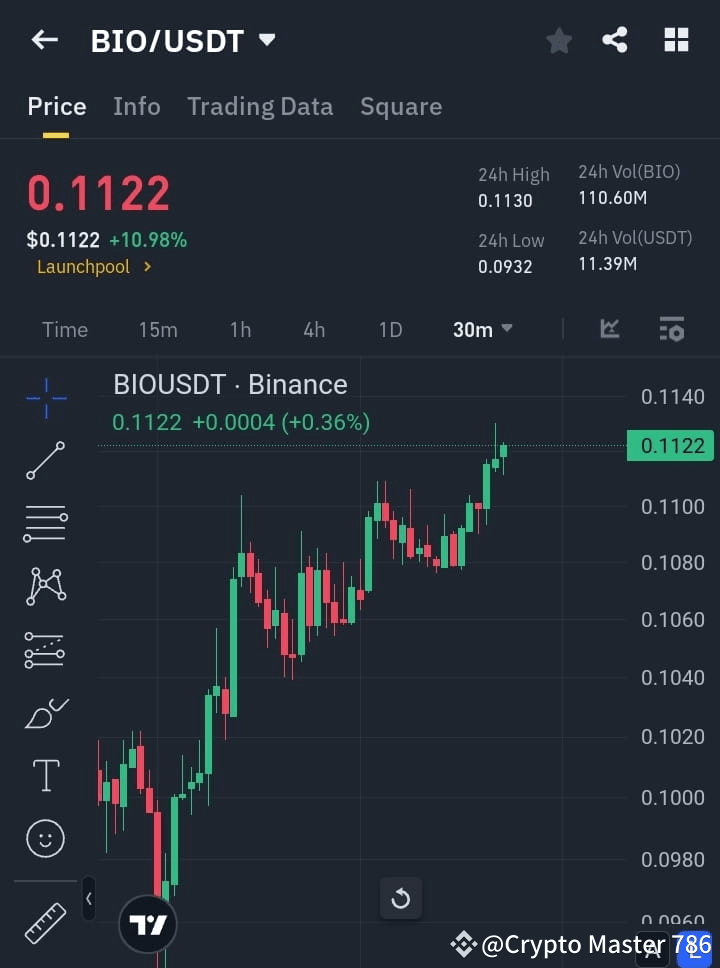This screenshot has width=720, height=968.
Task: Share the BIO/USDT pair via share icon
Action: click(x=614, y=40)
